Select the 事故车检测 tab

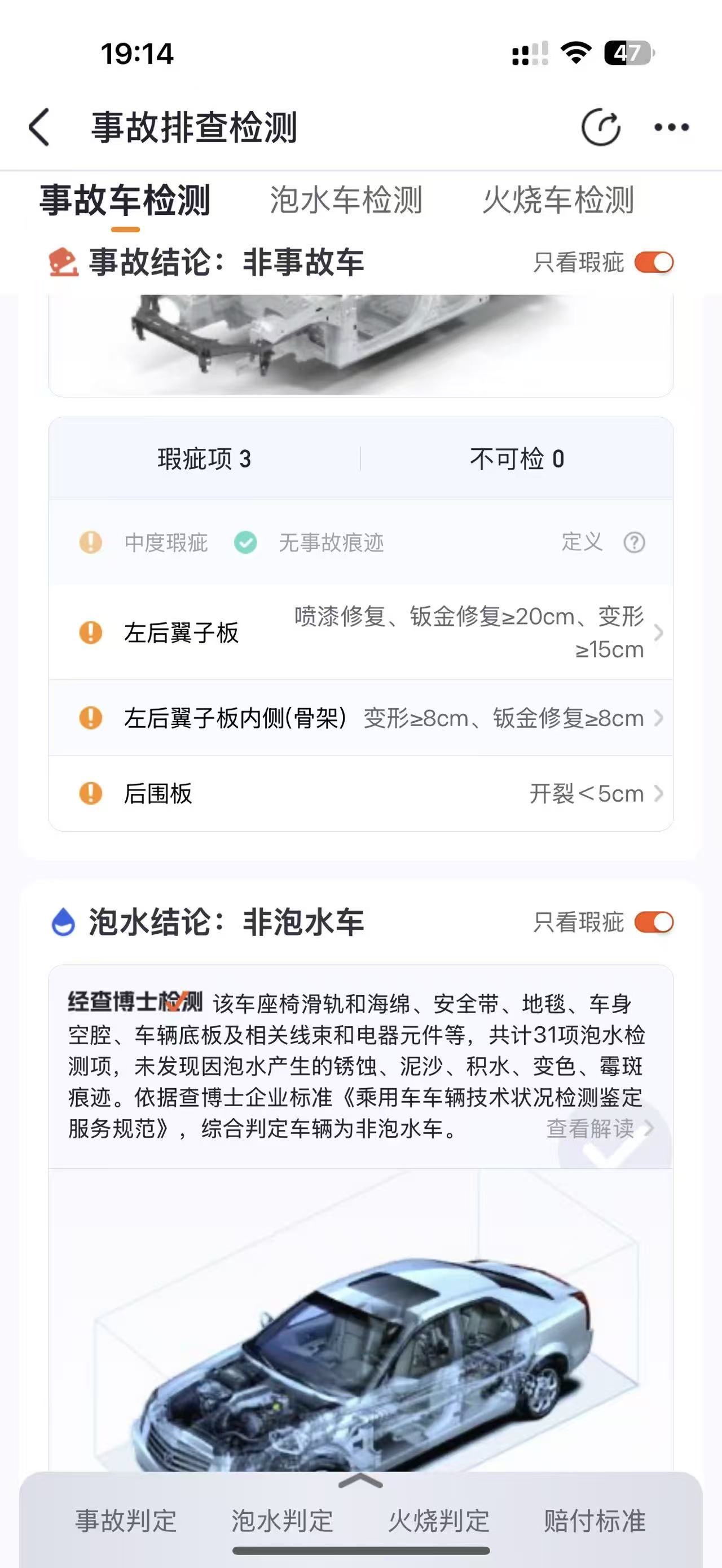click(125, 200)
